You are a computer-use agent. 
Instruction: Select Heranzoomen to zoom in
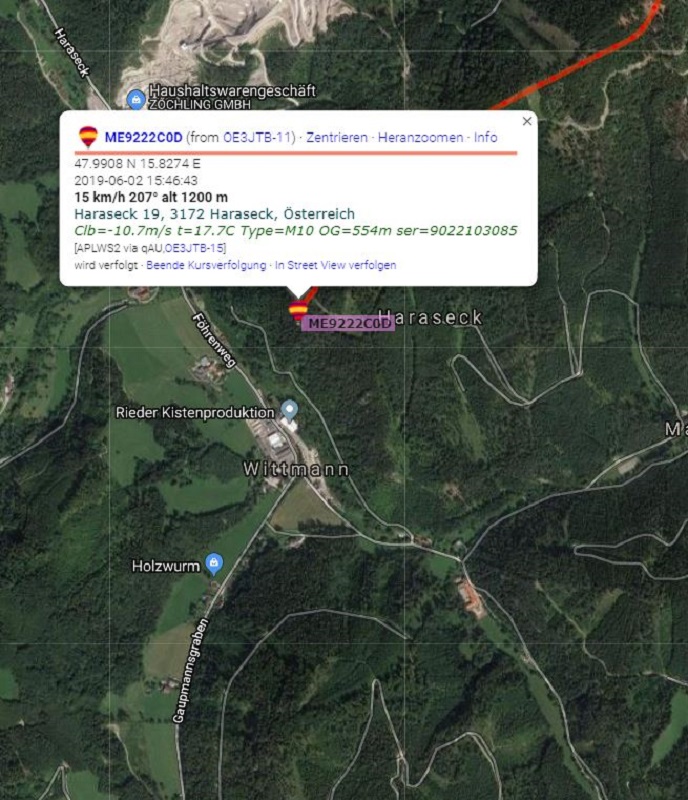(421, 137)
